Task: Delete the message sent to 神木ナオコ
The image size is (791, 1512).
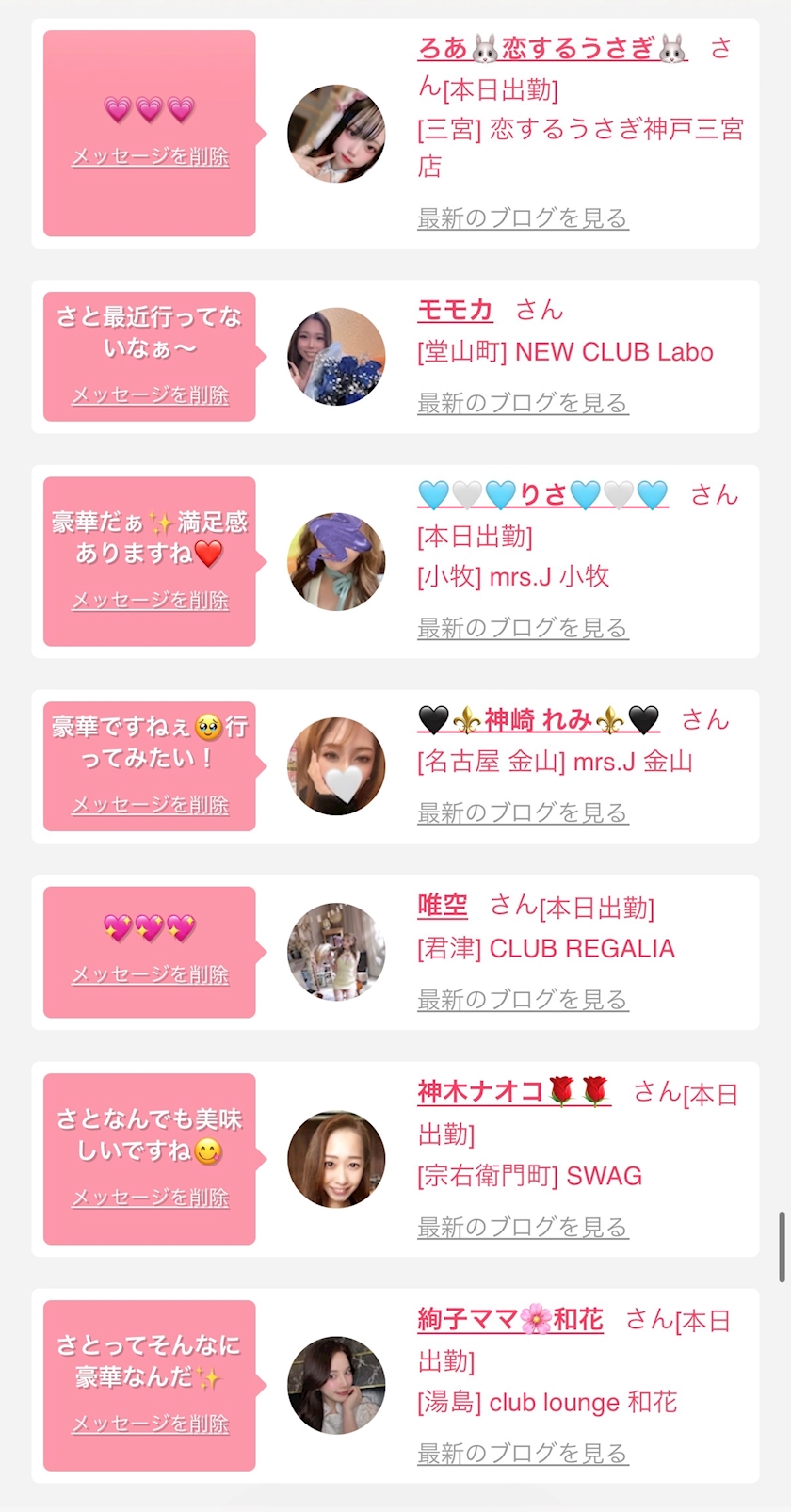Action: click(151, 1198)
